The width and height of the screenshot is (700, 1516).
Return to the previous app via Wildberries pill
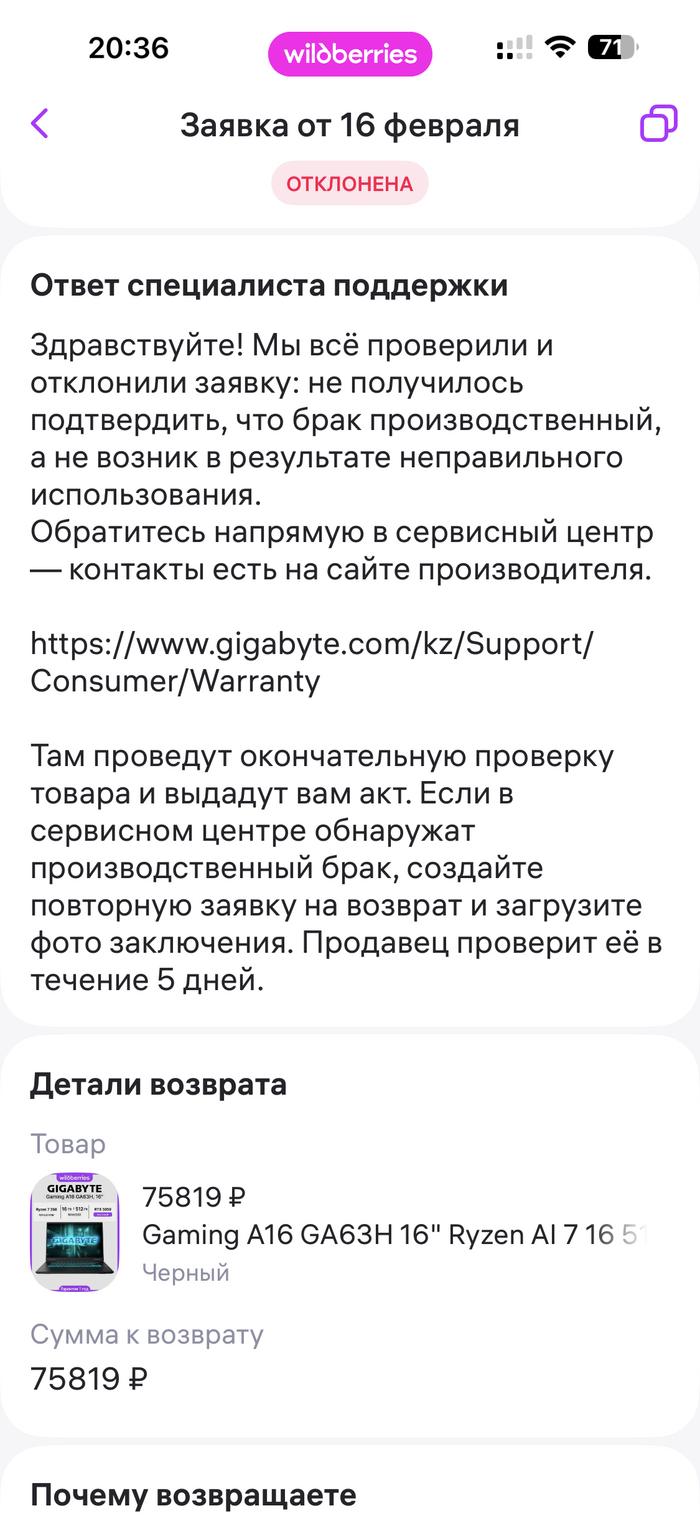[x=350, y=54]
